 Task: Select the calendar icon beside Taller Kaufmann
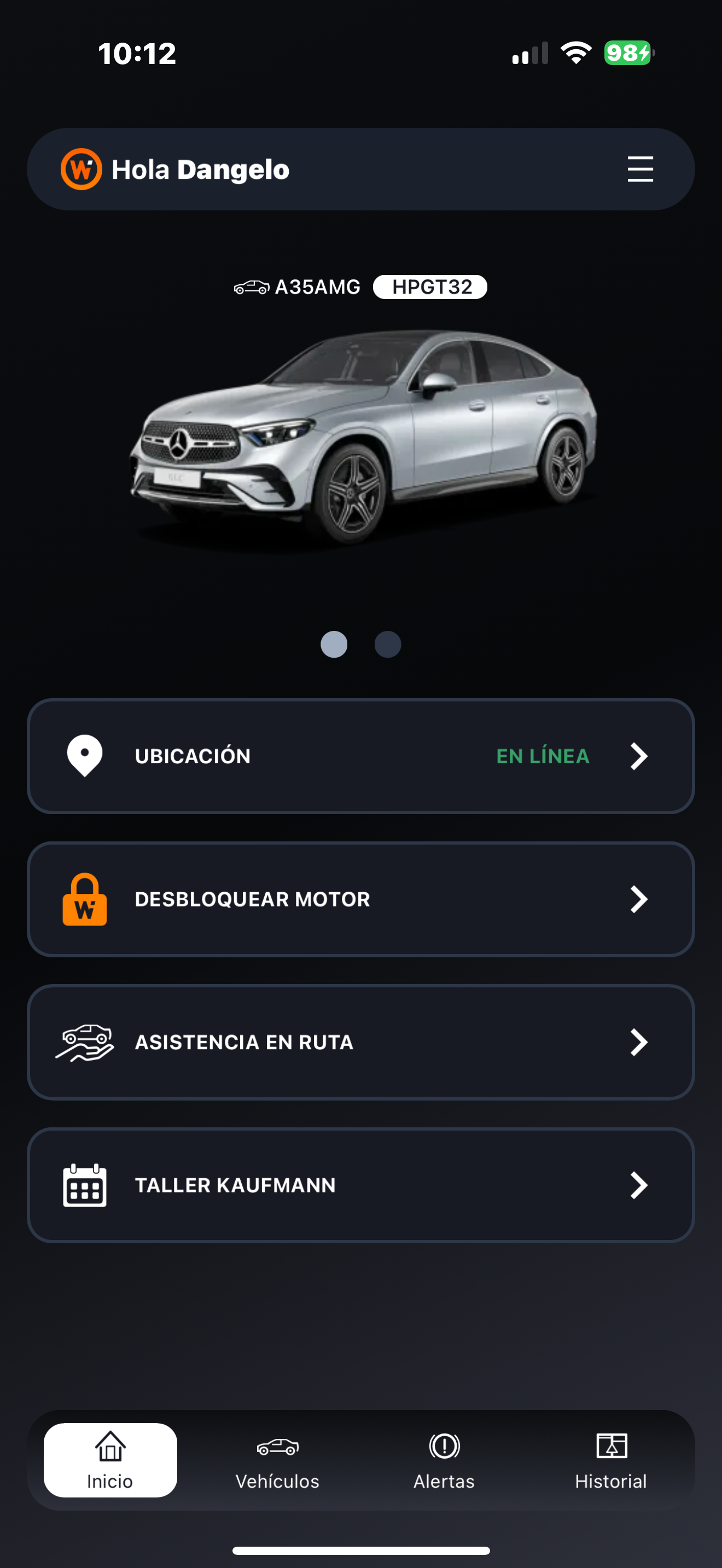click(x=84, y=1185)
